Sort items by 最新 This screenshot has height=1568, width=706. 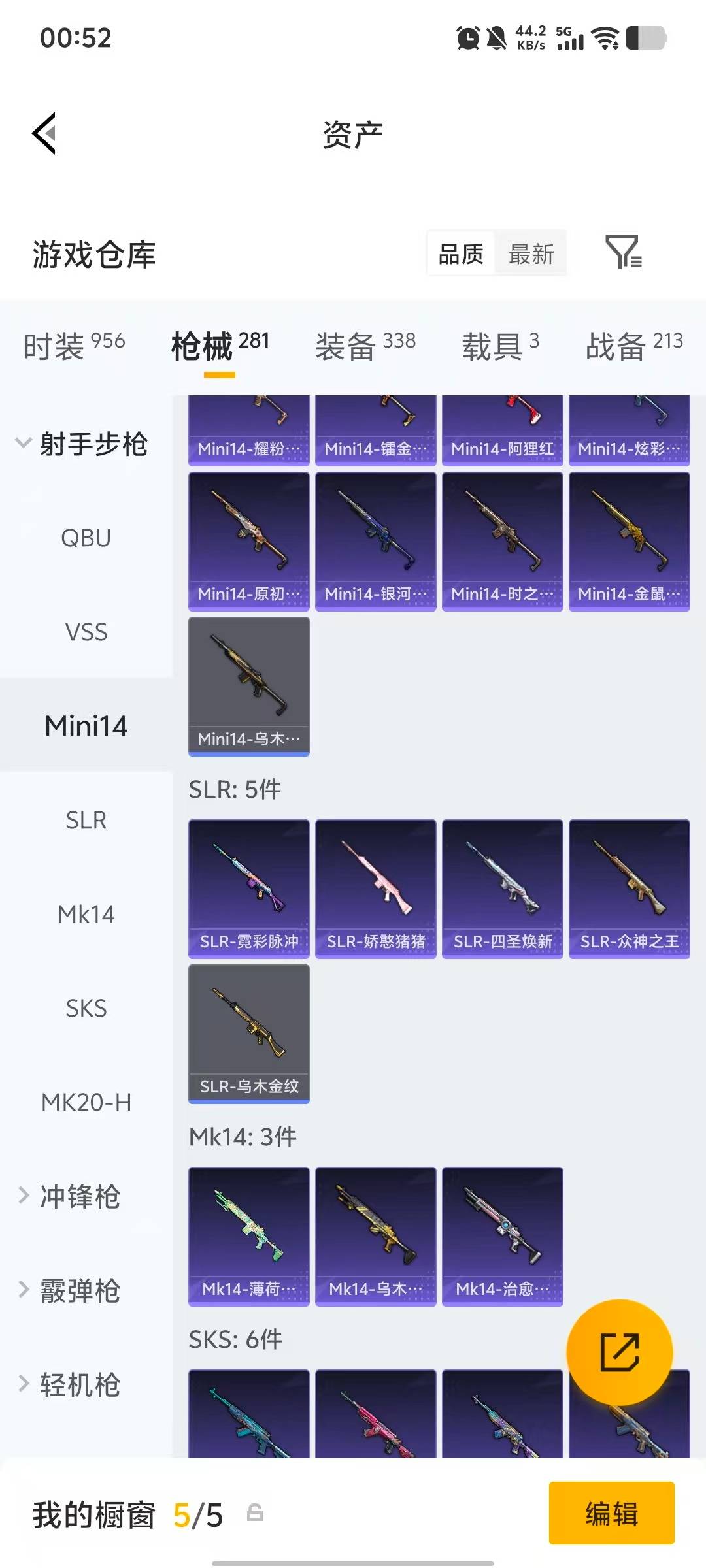531,254
